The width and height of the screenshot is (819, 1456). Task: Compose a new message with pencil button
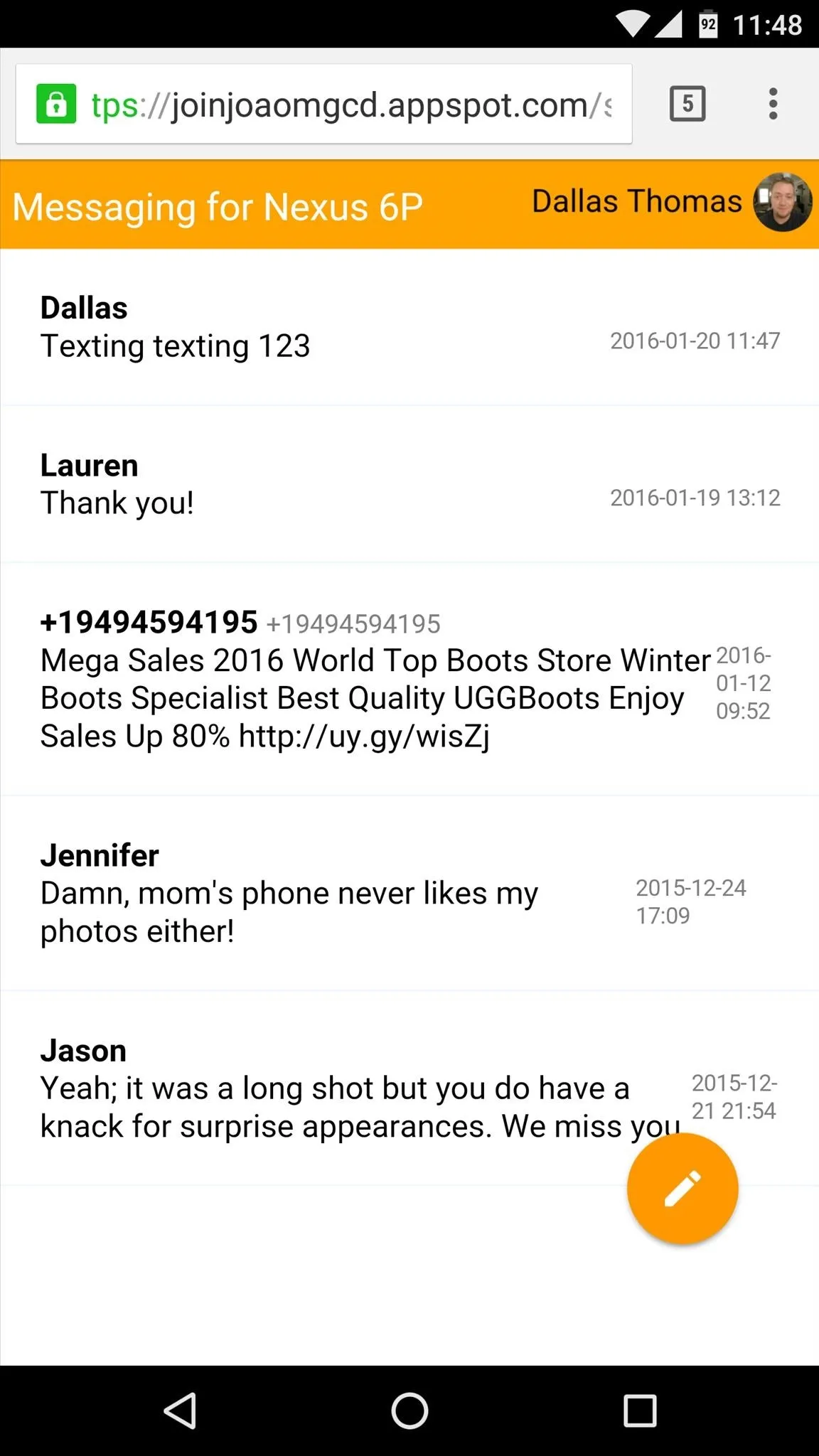point(682,1188)
